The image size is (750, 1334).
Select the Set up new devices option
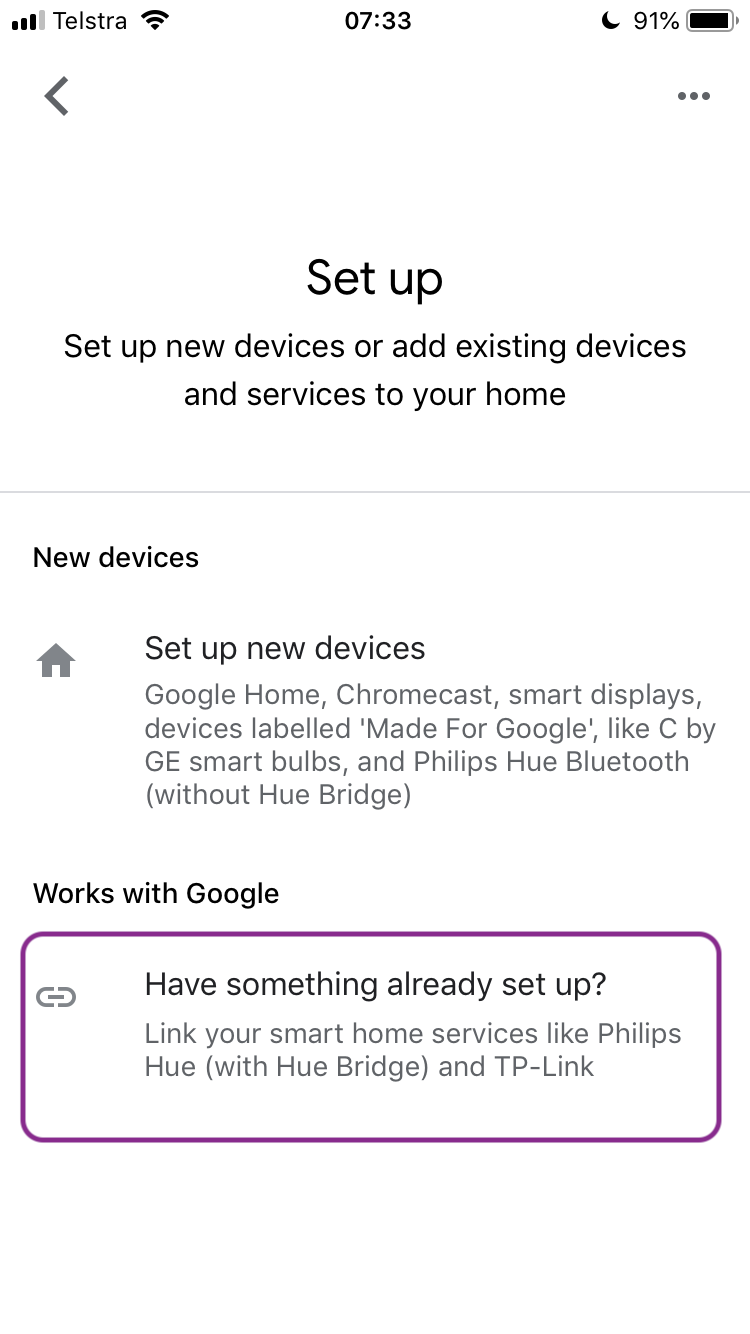pyautogui.click(x=284, y=648)
